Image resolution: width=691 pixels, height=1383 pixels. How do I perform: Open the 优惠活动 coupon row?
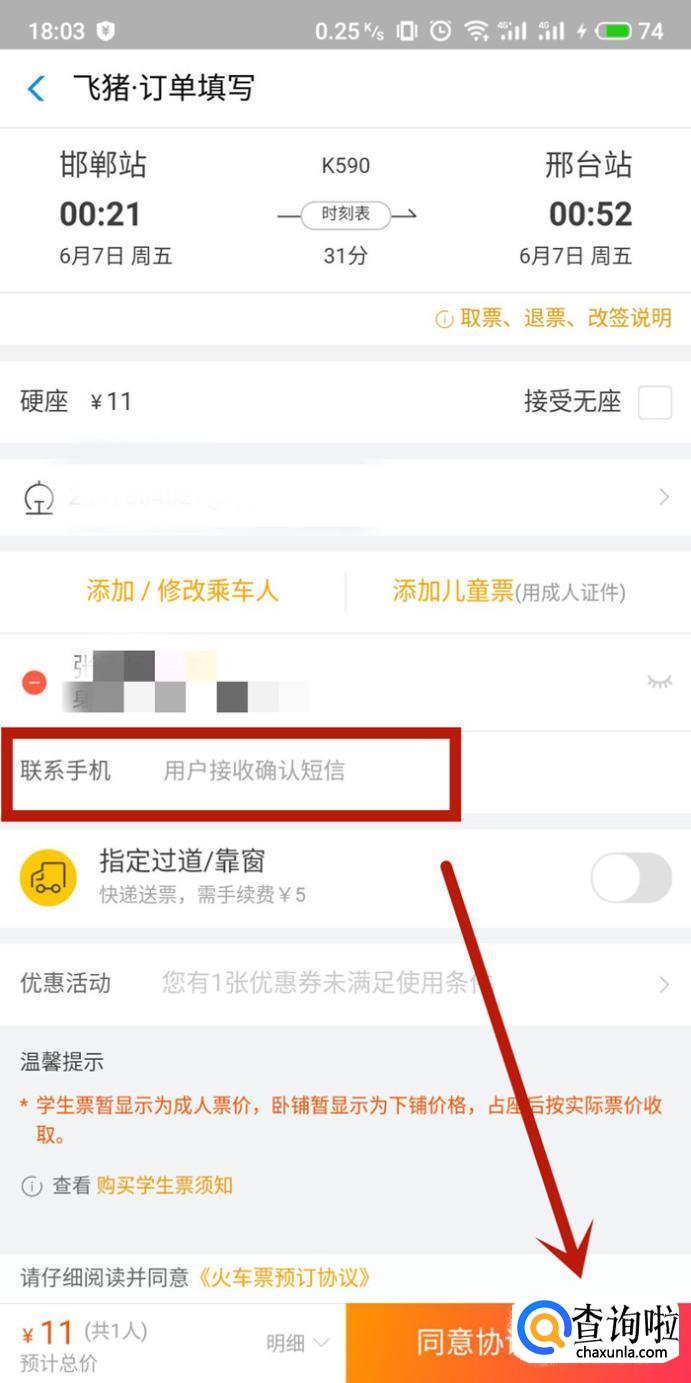point(345,984)
